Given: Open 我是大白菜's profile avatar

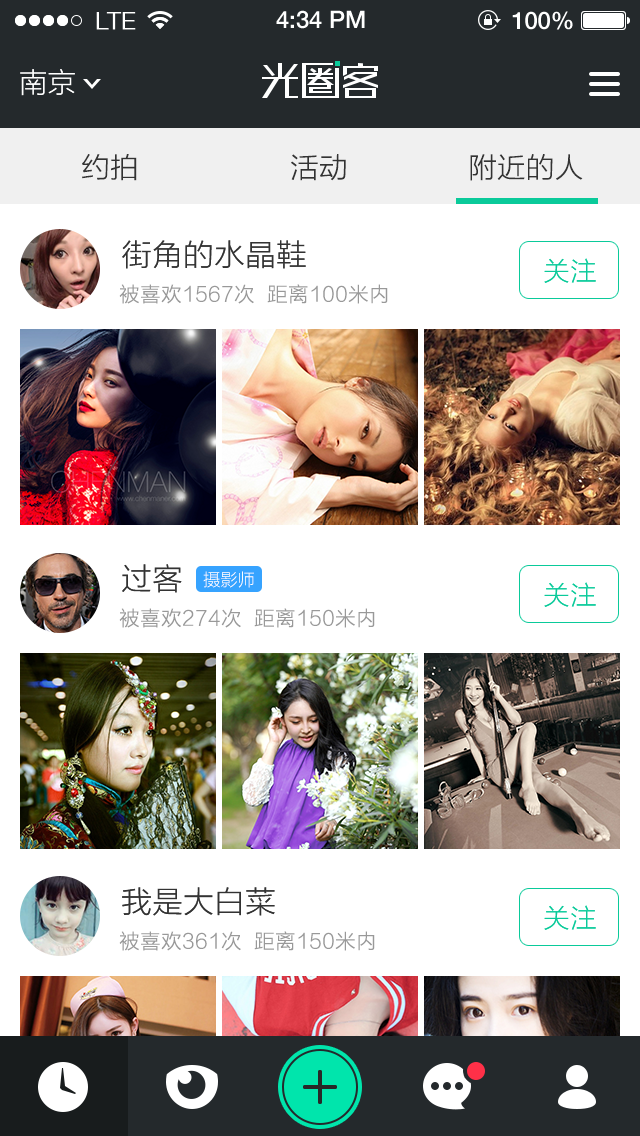Looking at the screenshot, I should click(x=60, y=916).
